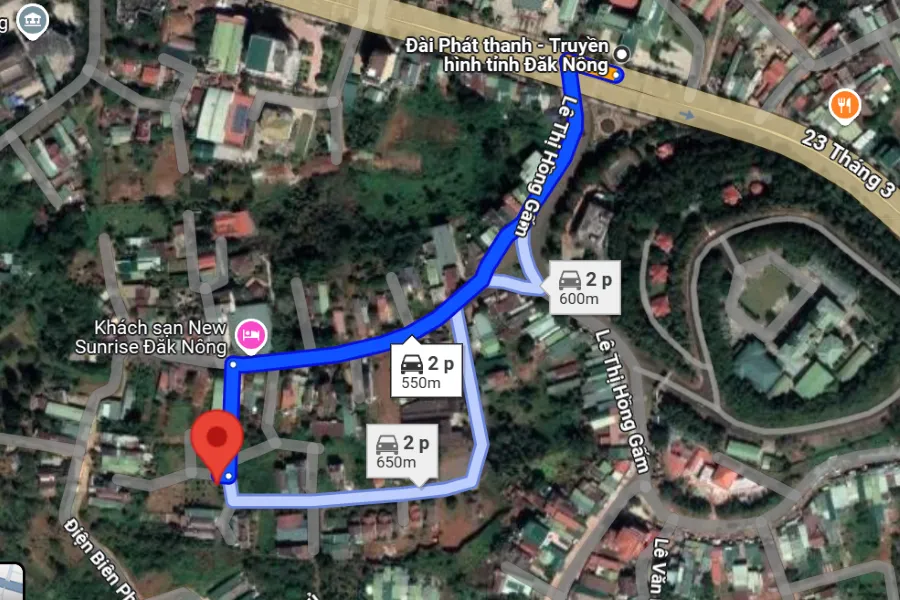Viewport: 900px width, 600px height.
Task: Tap the red destination pin
Action: (218, 445)
